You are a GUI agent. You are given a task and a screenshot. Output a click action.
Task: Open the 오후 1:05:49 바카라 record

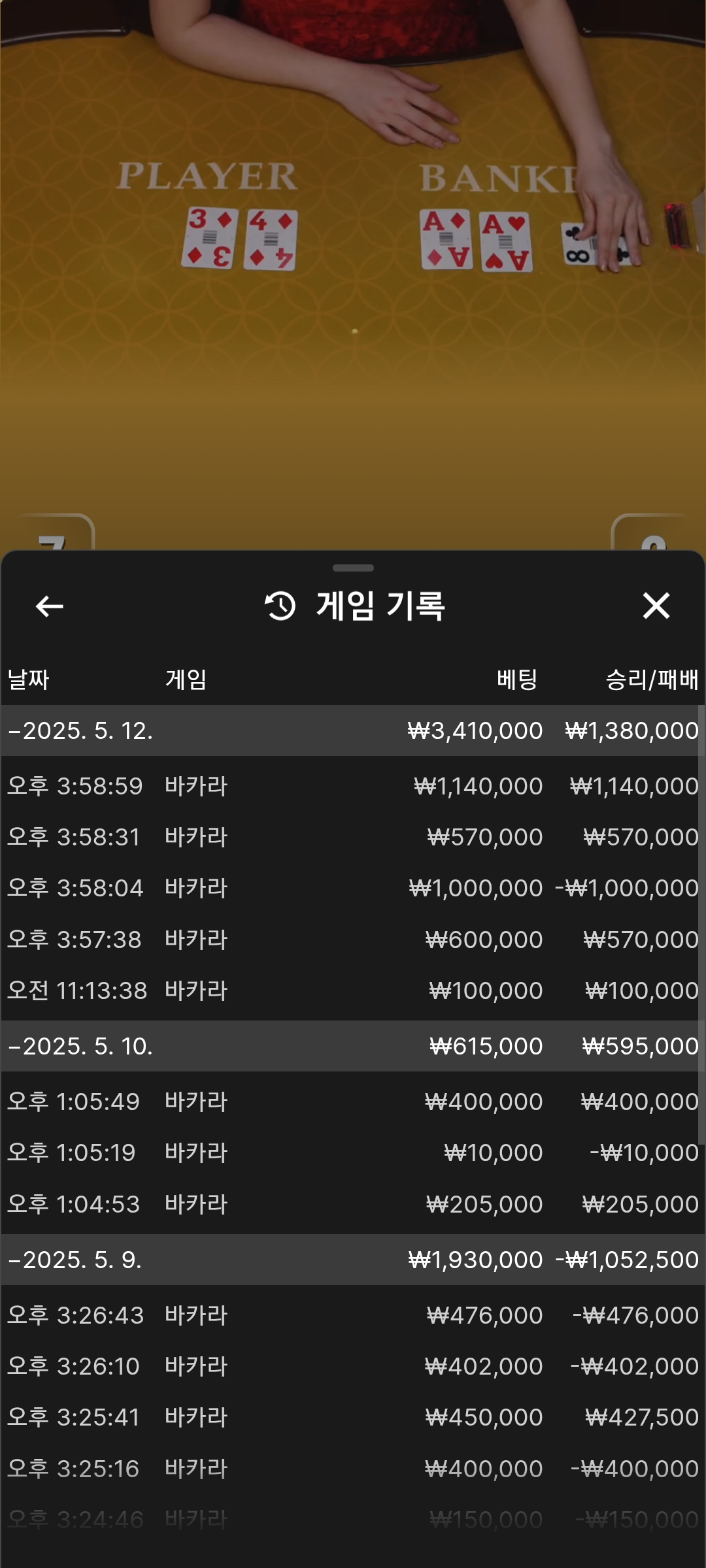353,1102
